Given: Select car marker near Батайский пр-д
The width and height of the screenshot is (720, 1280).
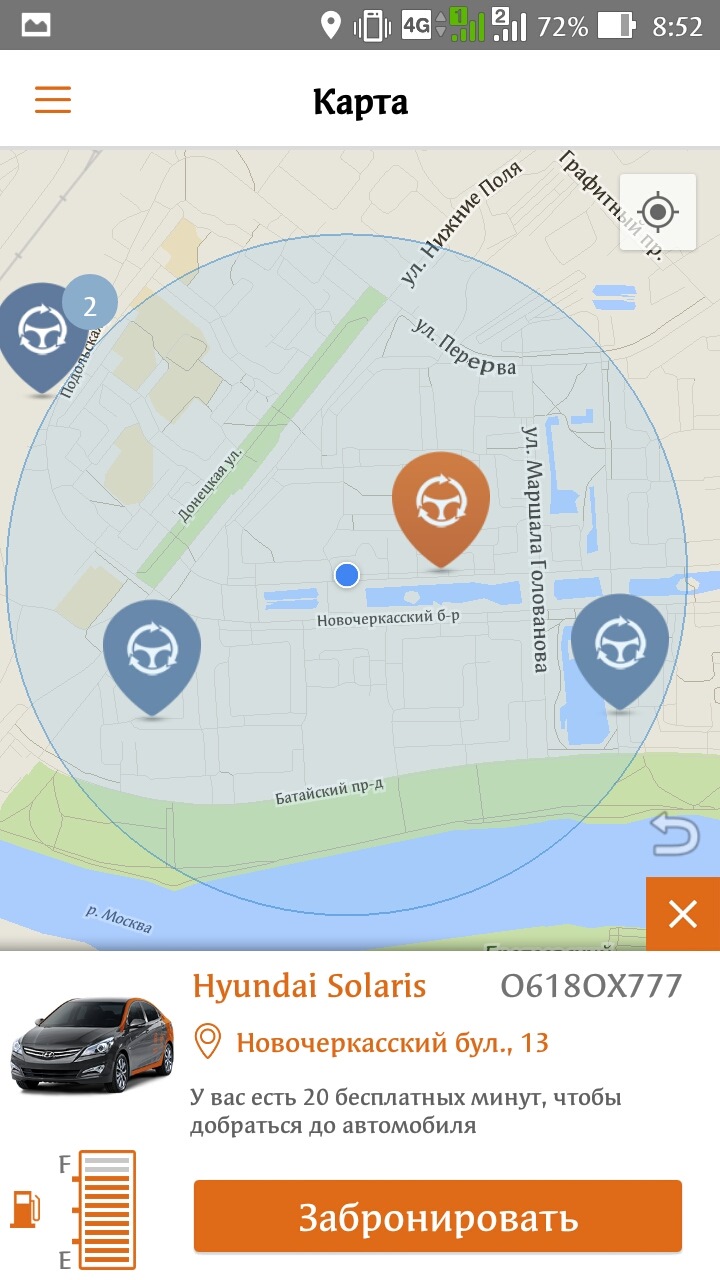Looking at the screenshot, I should tap(152, 650).
